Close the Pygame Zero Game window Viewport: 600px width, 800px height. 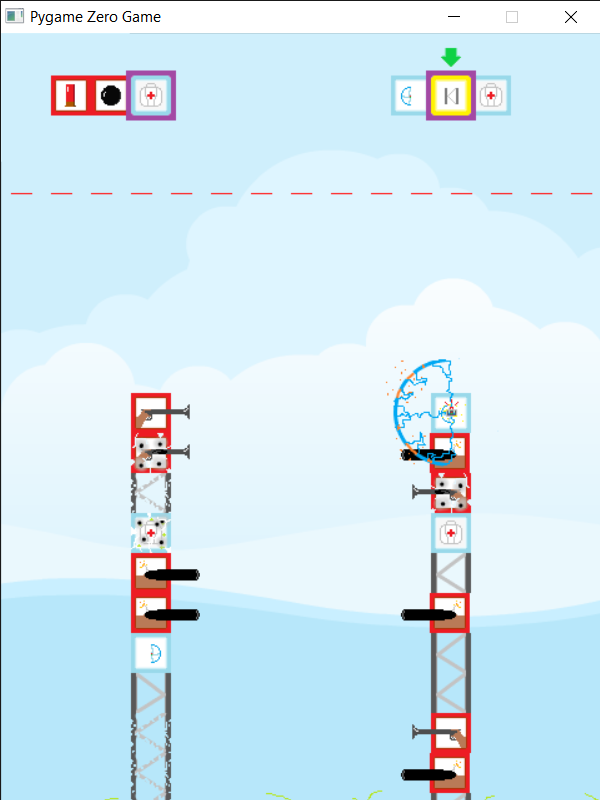click(x=571, y=17)
